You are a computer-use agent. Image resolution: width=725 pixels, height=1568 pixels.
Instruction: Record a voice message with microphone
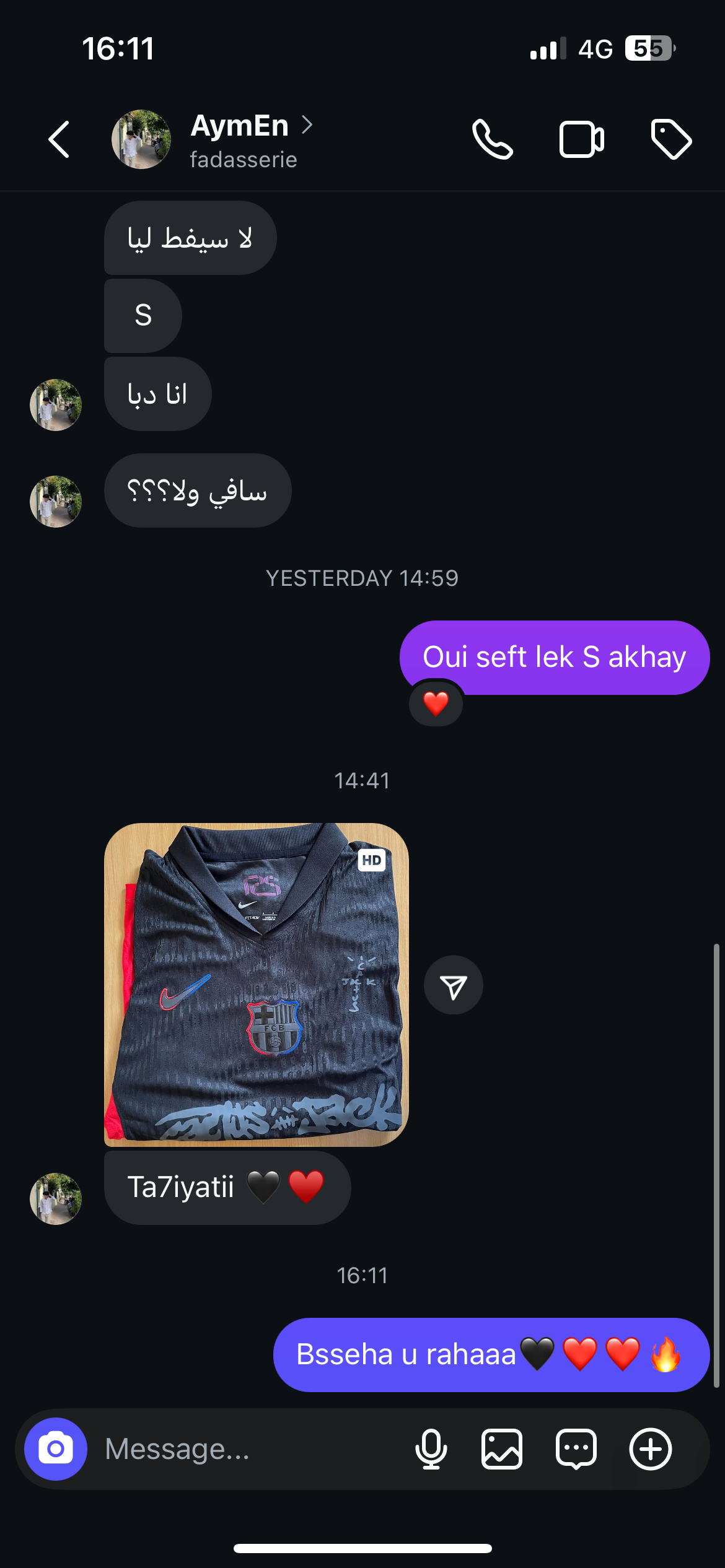[x=431, y=1449]
